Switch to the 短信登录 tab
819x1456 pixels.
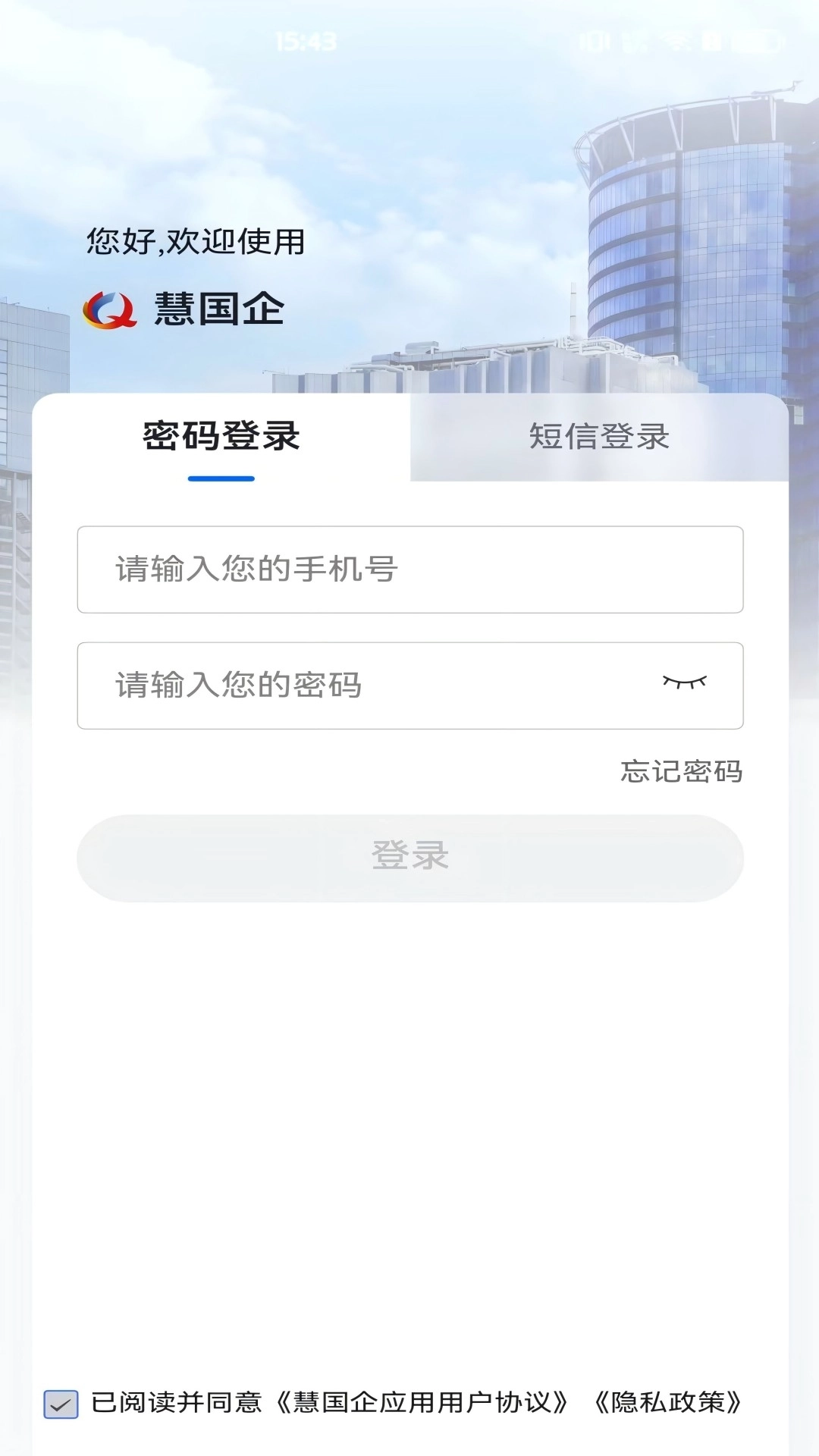[599, 438]
